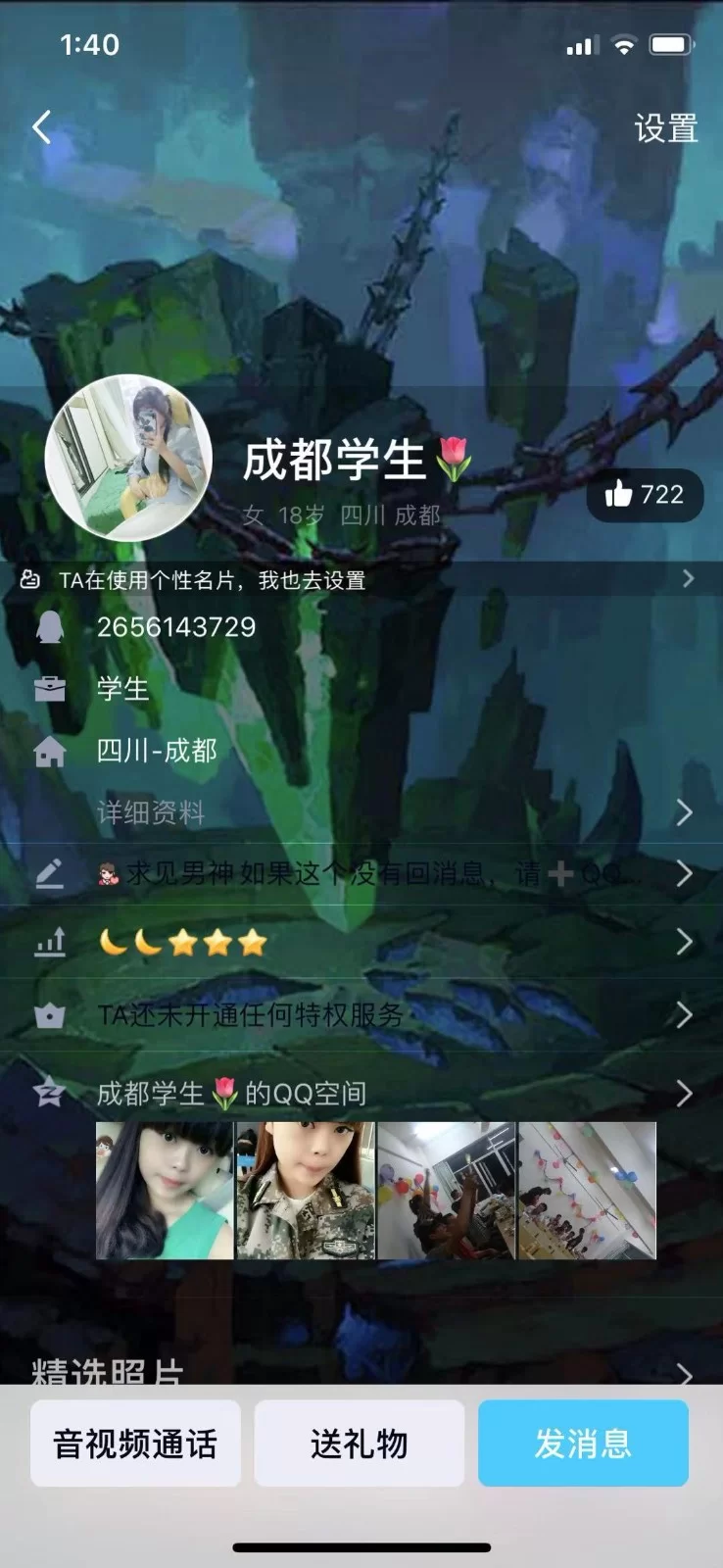This screenshot has height=1568, width=723.
Task: Tap the profile avatar photo
Action: 128,458
